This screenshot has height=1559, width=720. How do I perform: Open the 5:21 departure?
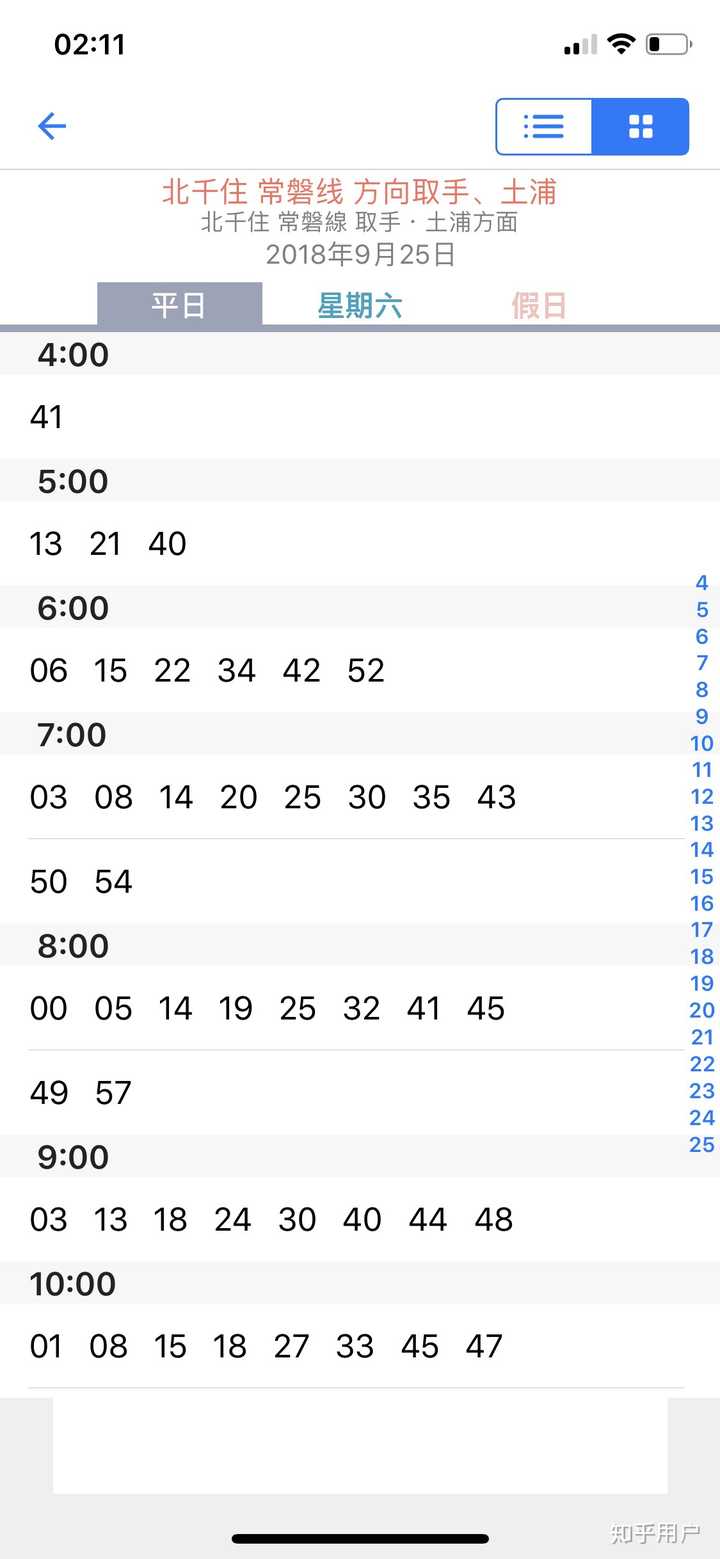(105, 544)
